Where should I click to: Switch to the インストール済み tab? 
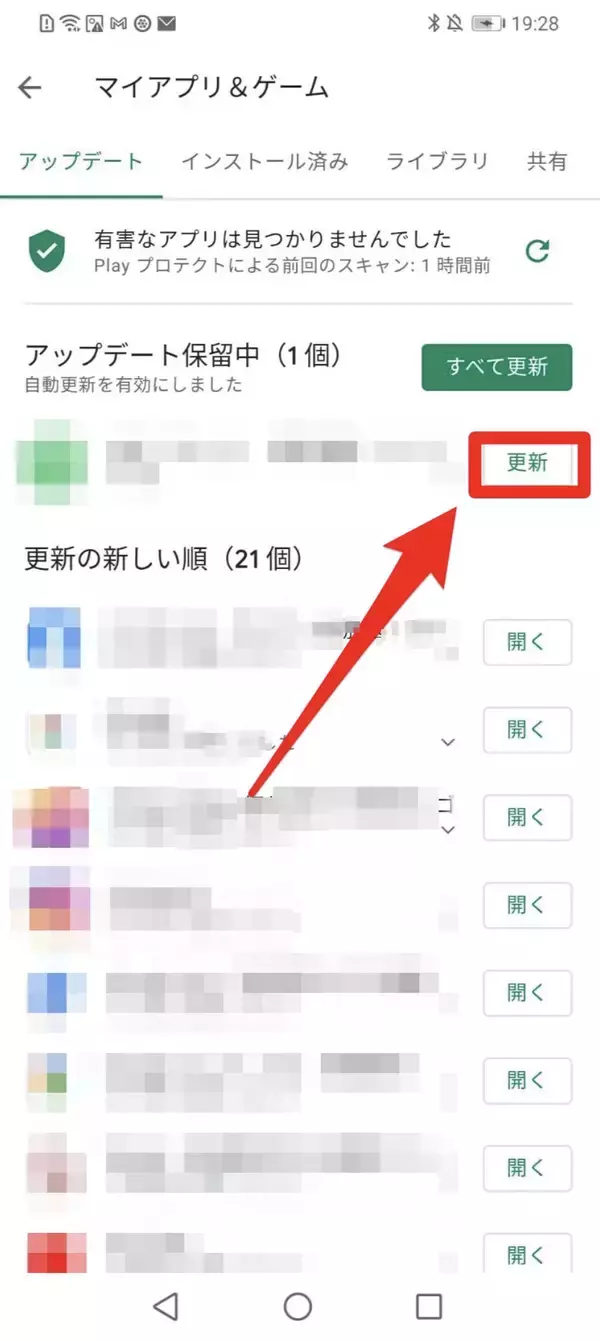[264, 161]
